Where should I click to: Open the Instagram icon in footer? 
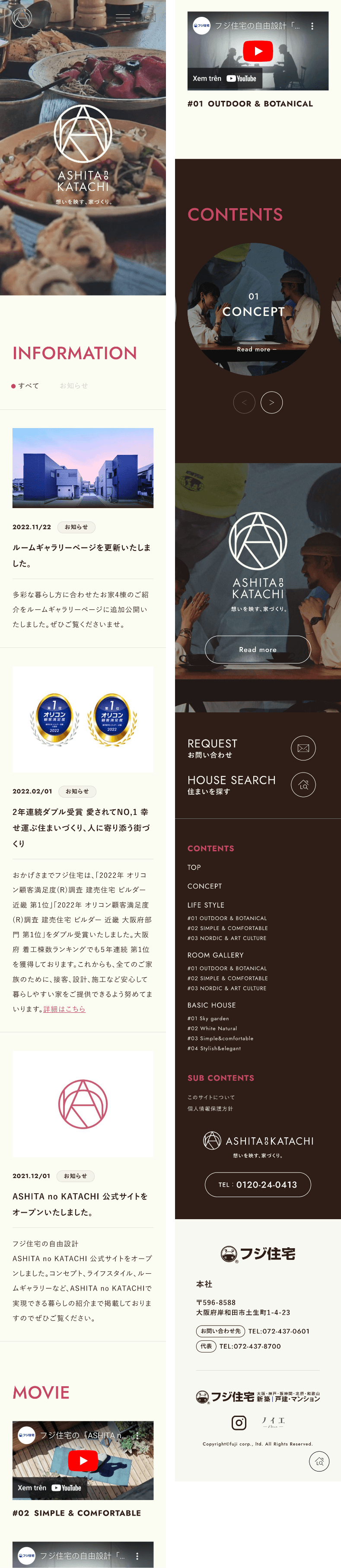239,1423
